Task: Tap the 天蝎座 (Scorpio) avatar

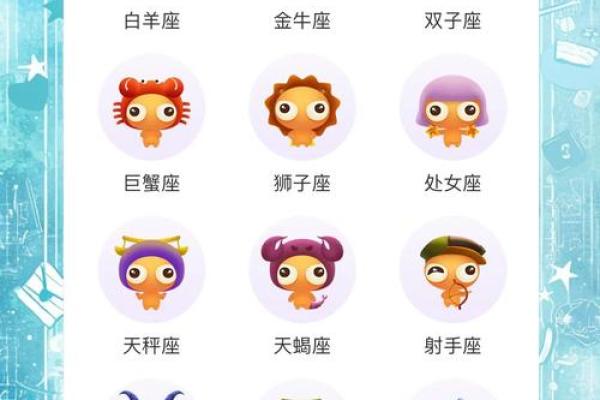Action: [x=302, y=270]
